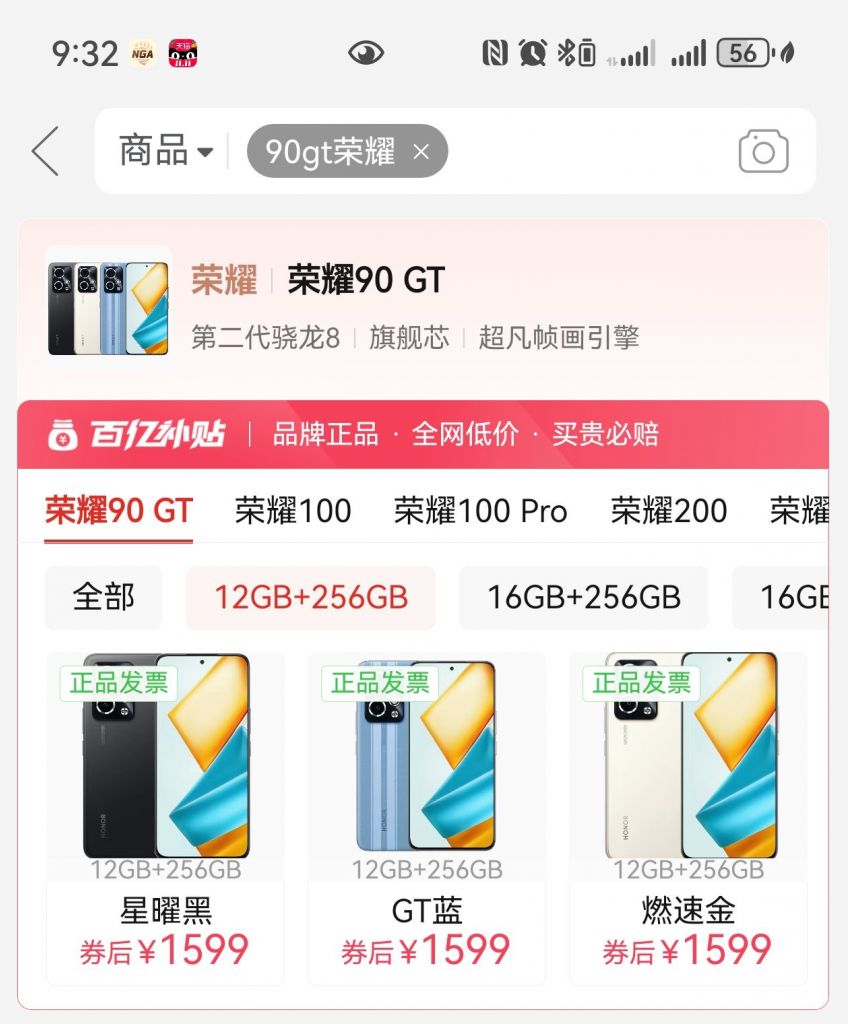Screen dimensions: 848x1024
Task: Switch to the 荣耀100 tab
Action: [292, 510]
